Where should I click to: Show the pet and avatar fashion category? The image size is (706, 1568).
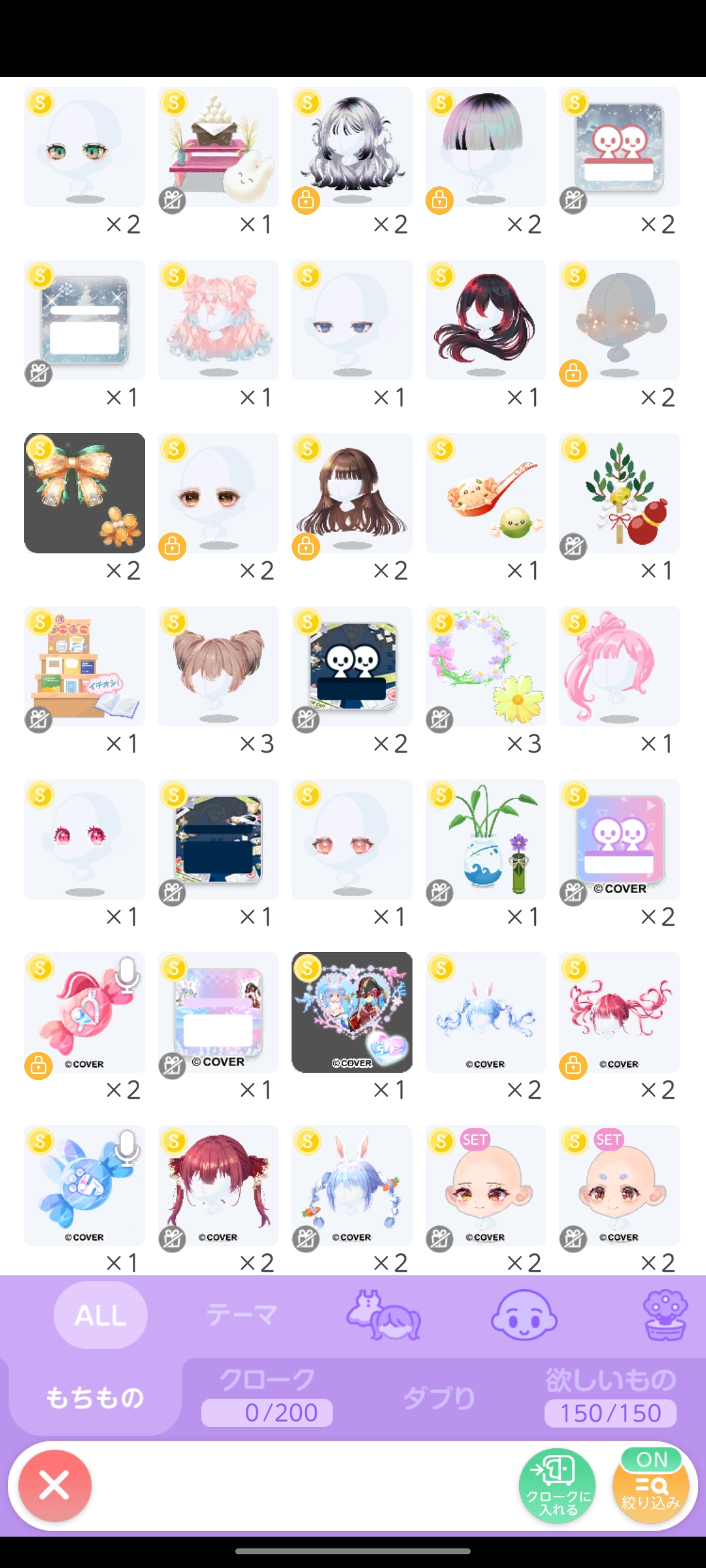[383, 1315]
